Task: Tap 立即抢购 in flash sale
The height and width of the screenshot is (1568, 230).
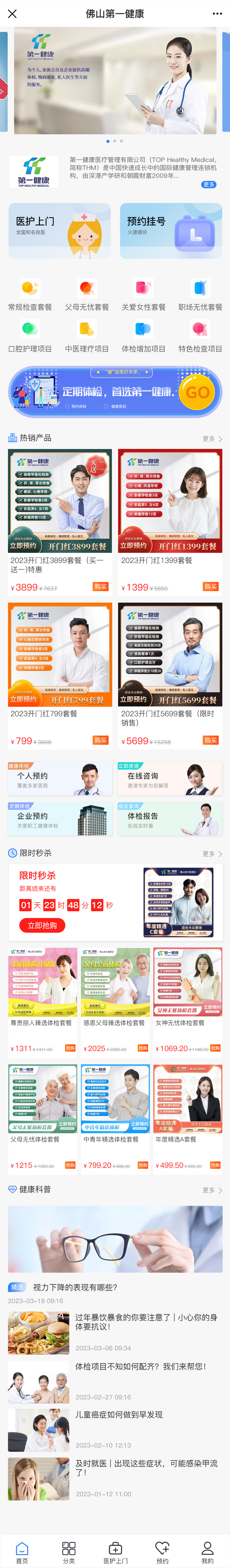Action: (42, 925)
